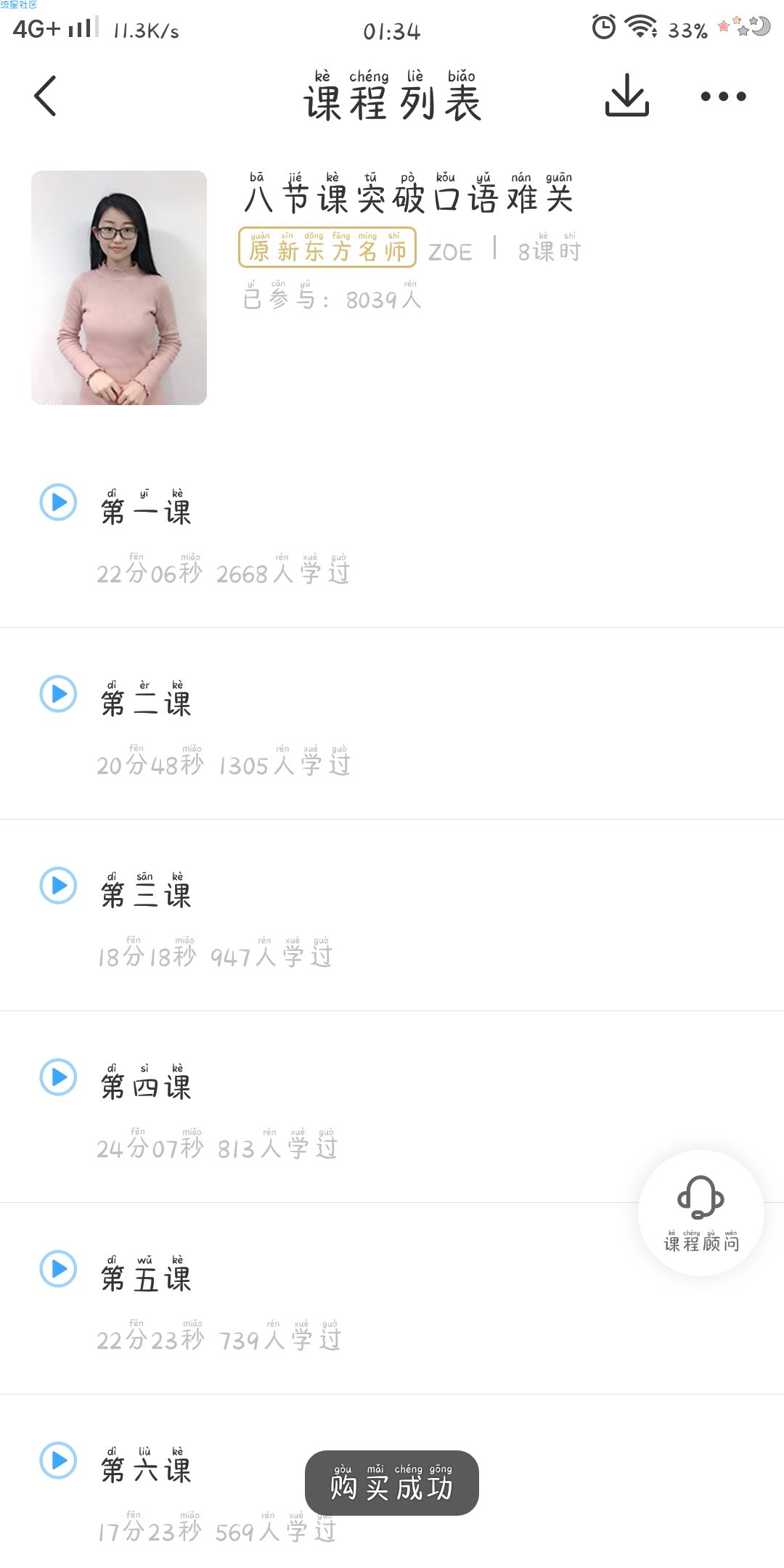Open lesson 第五课
The image size is (784, 1568).
point(392,1299)
